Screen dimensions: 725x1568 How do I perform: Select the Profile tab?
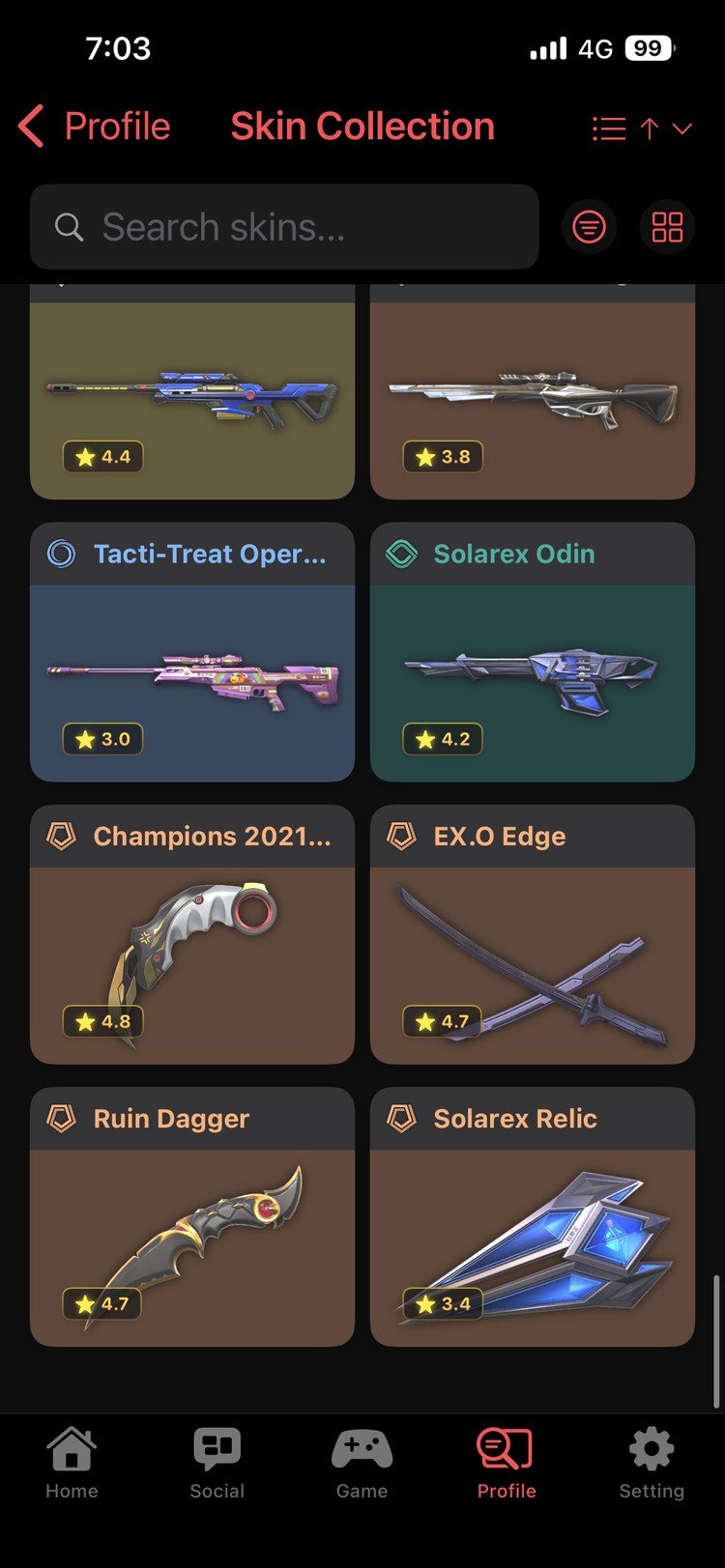click(507, 1463)
